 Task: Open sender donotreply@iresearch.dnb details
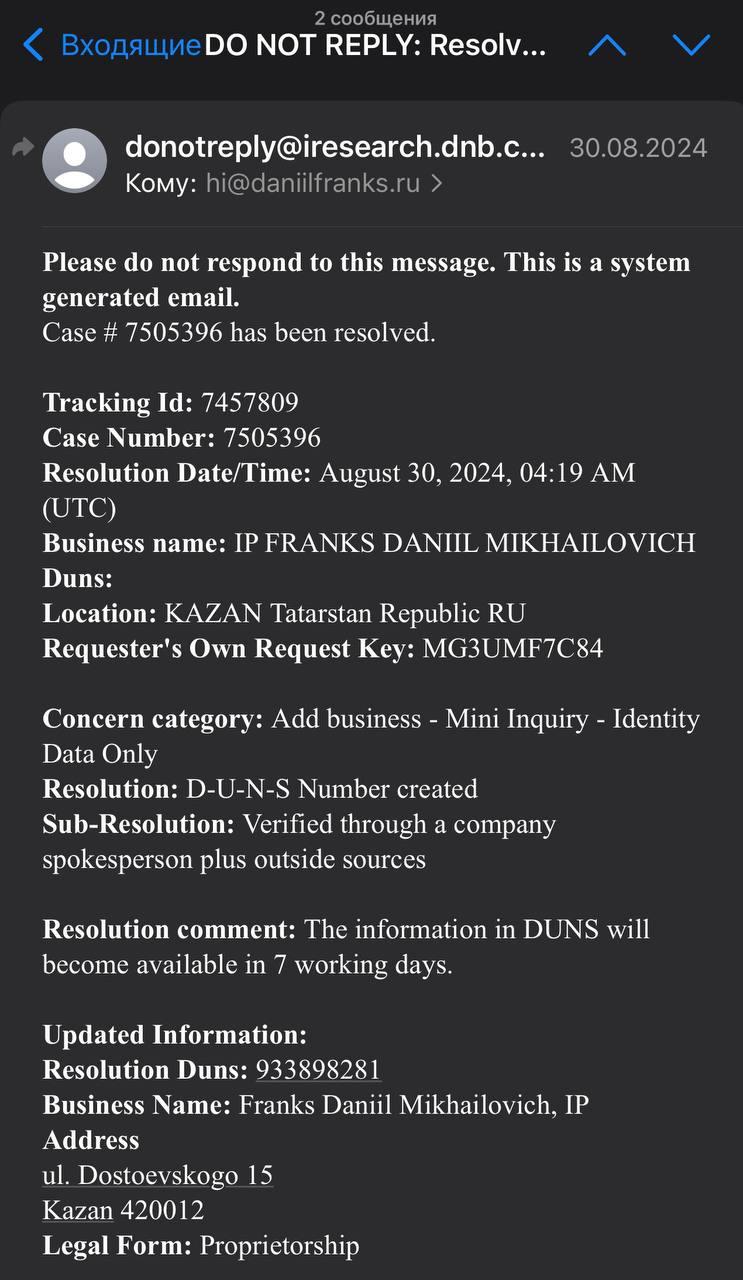point(336,148)
